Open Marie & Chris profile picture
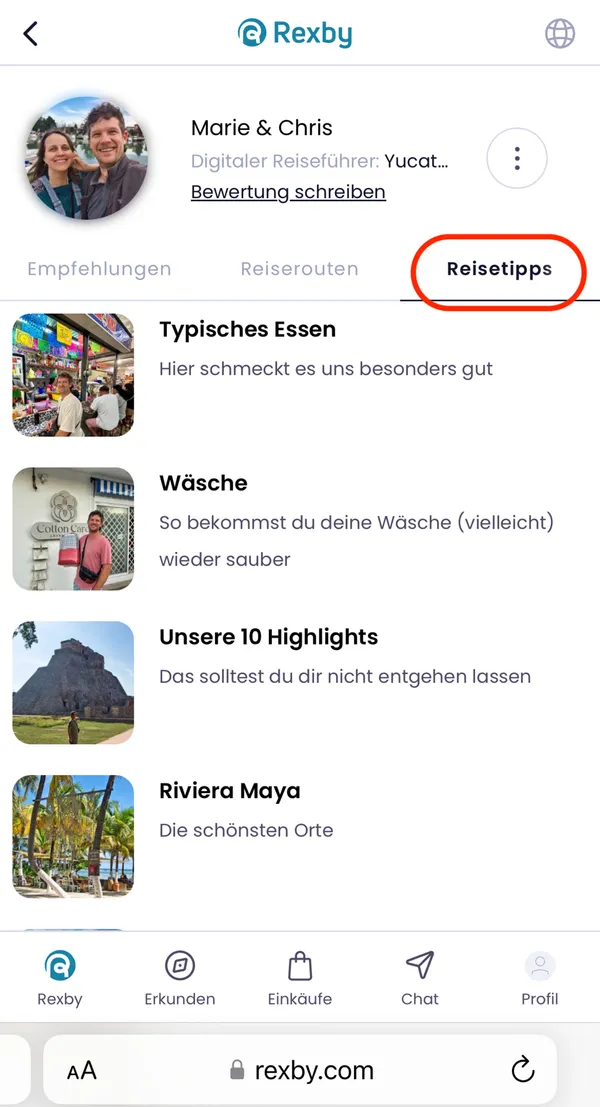 [x=88, y=158]
